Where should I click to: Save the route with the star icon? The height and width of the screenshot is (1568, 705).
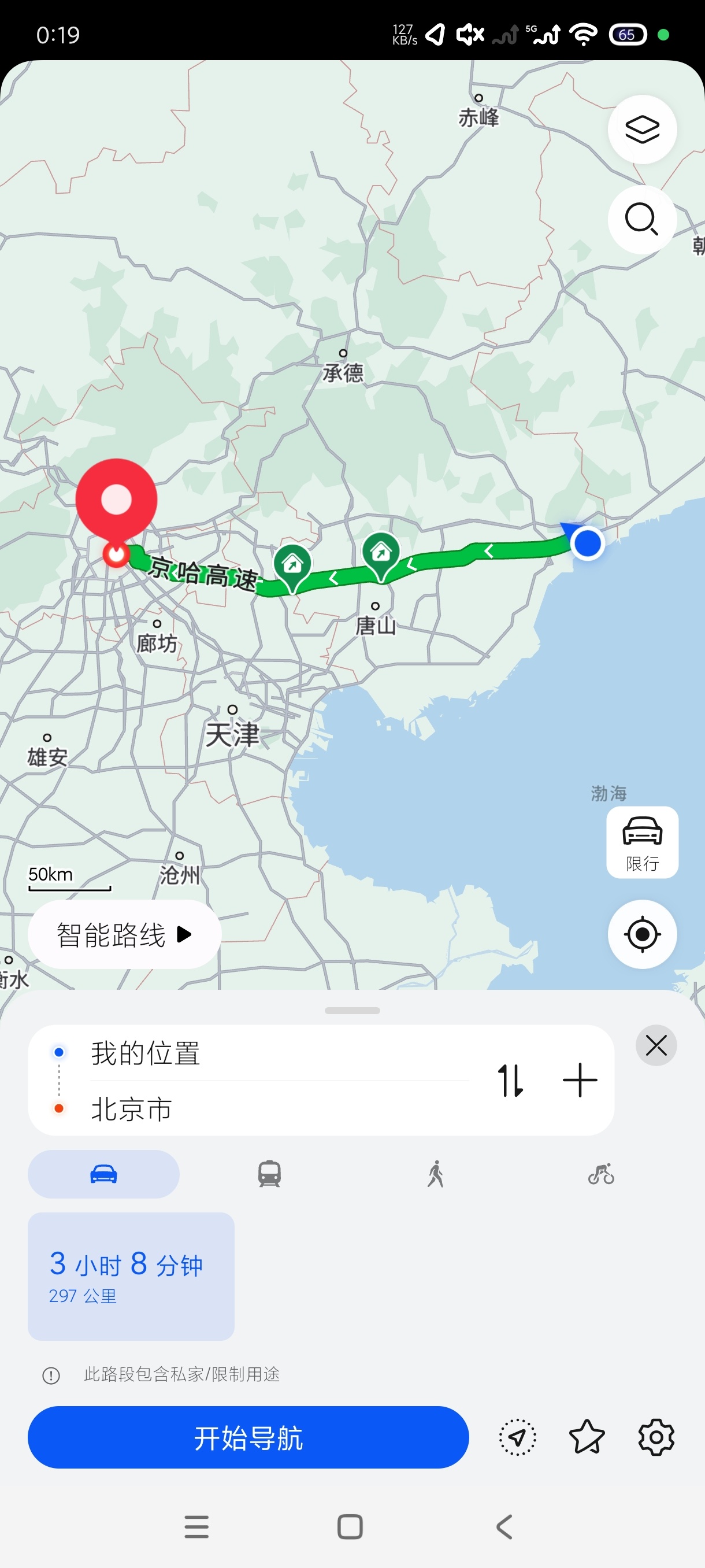(x=586, y=1437)
